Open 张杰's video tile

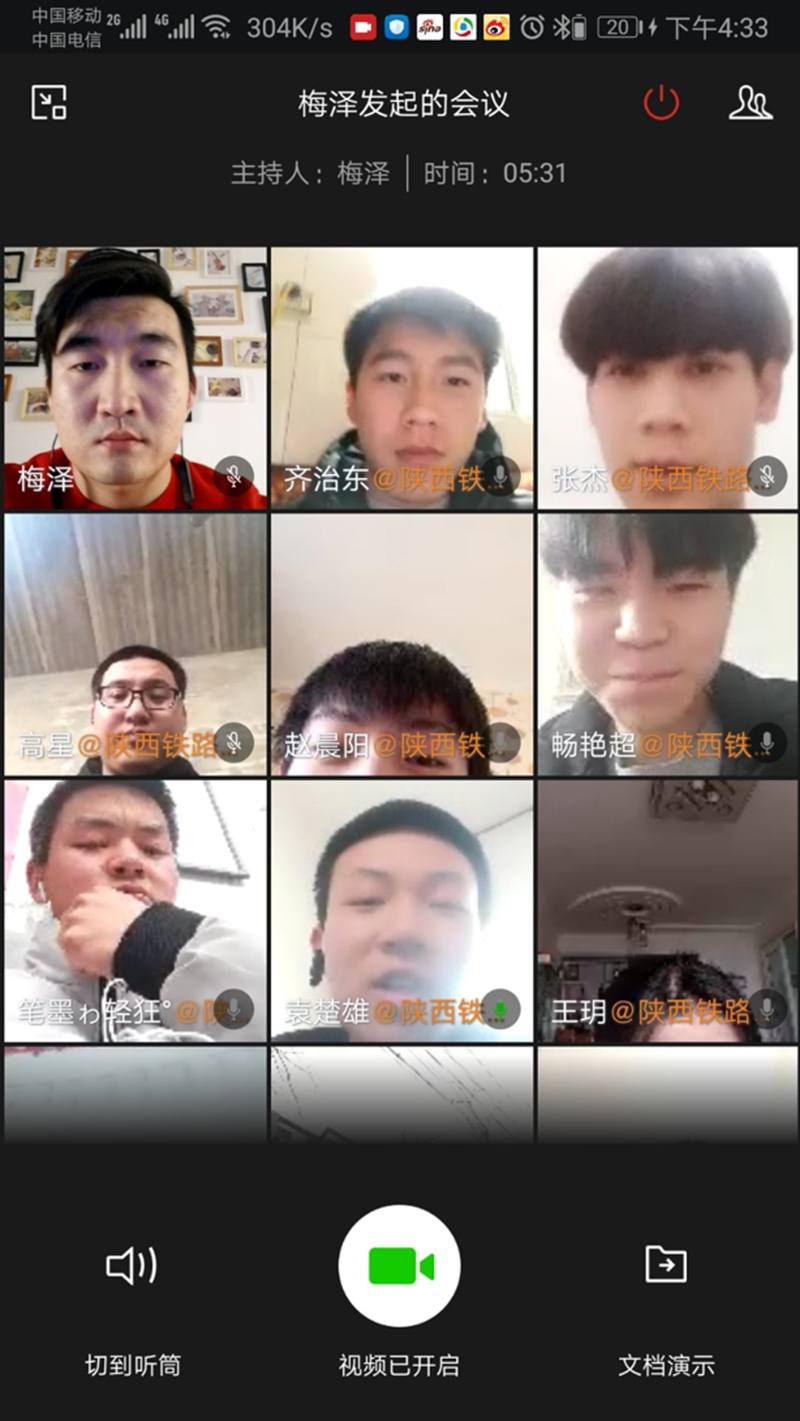pyautogui.click(x=667, y=378)
